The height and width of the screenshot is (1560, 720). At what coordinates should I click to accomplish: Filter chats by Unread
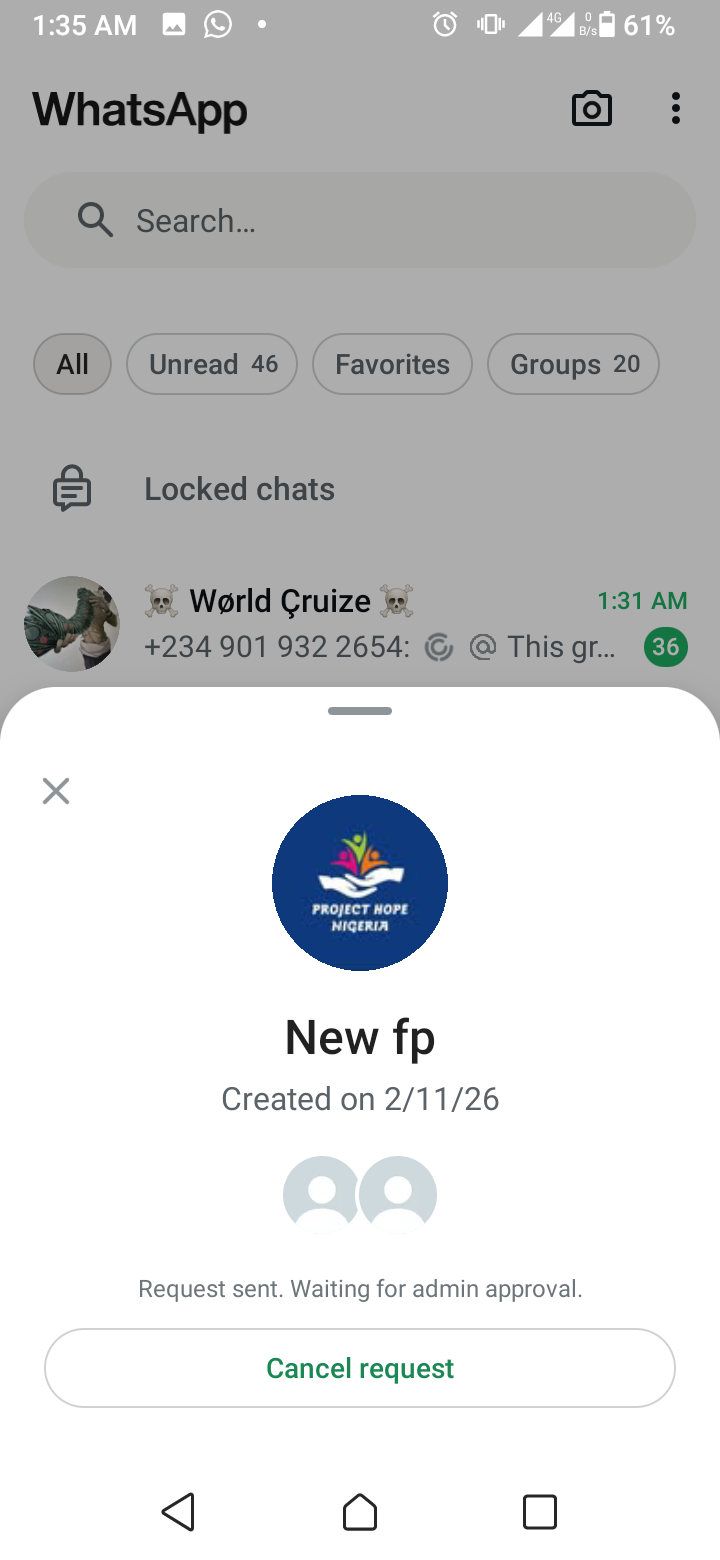pyautogui.click(x=212, y=364)
